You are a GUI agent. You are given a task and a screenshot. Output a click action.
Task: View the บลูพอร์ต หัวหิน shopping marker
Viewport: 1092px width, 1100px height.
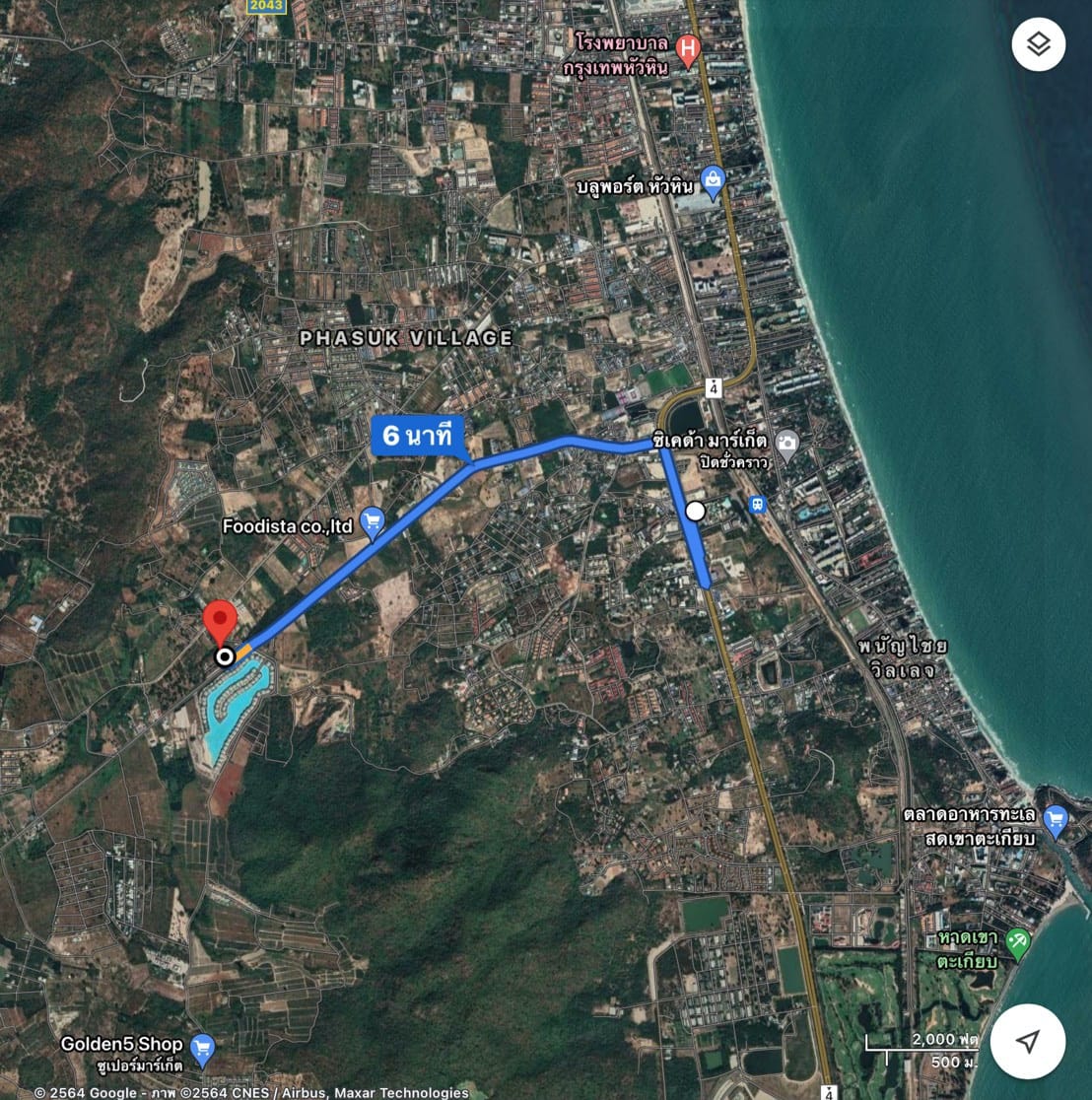[713, 181]
